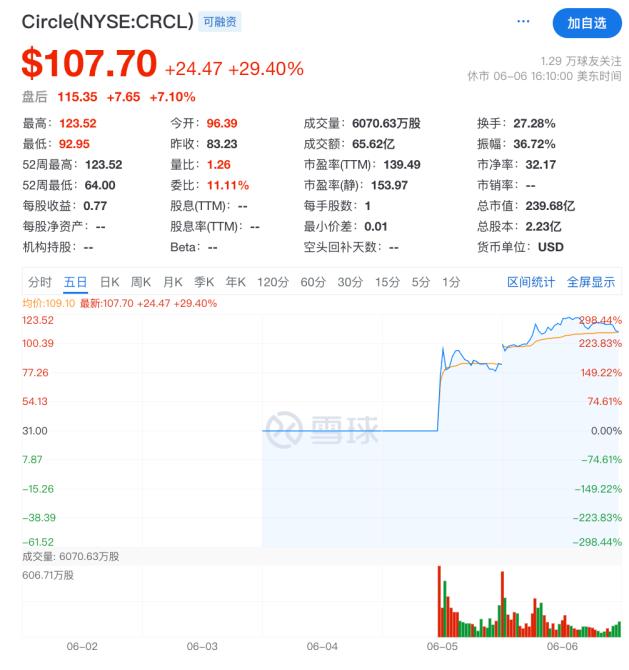Select the 15分 interval

coord(387,282)
